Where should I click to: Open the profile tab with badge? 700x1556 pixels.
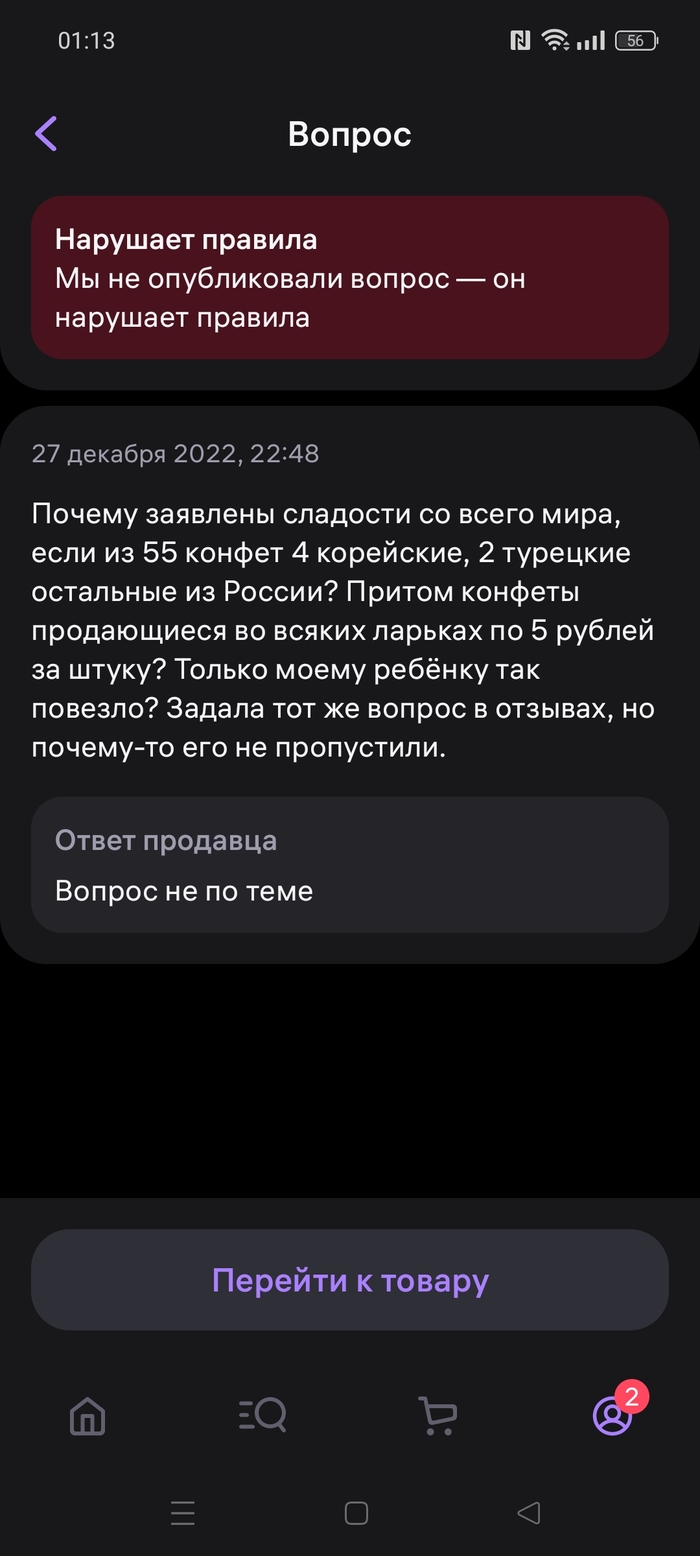click(612, 1416)
